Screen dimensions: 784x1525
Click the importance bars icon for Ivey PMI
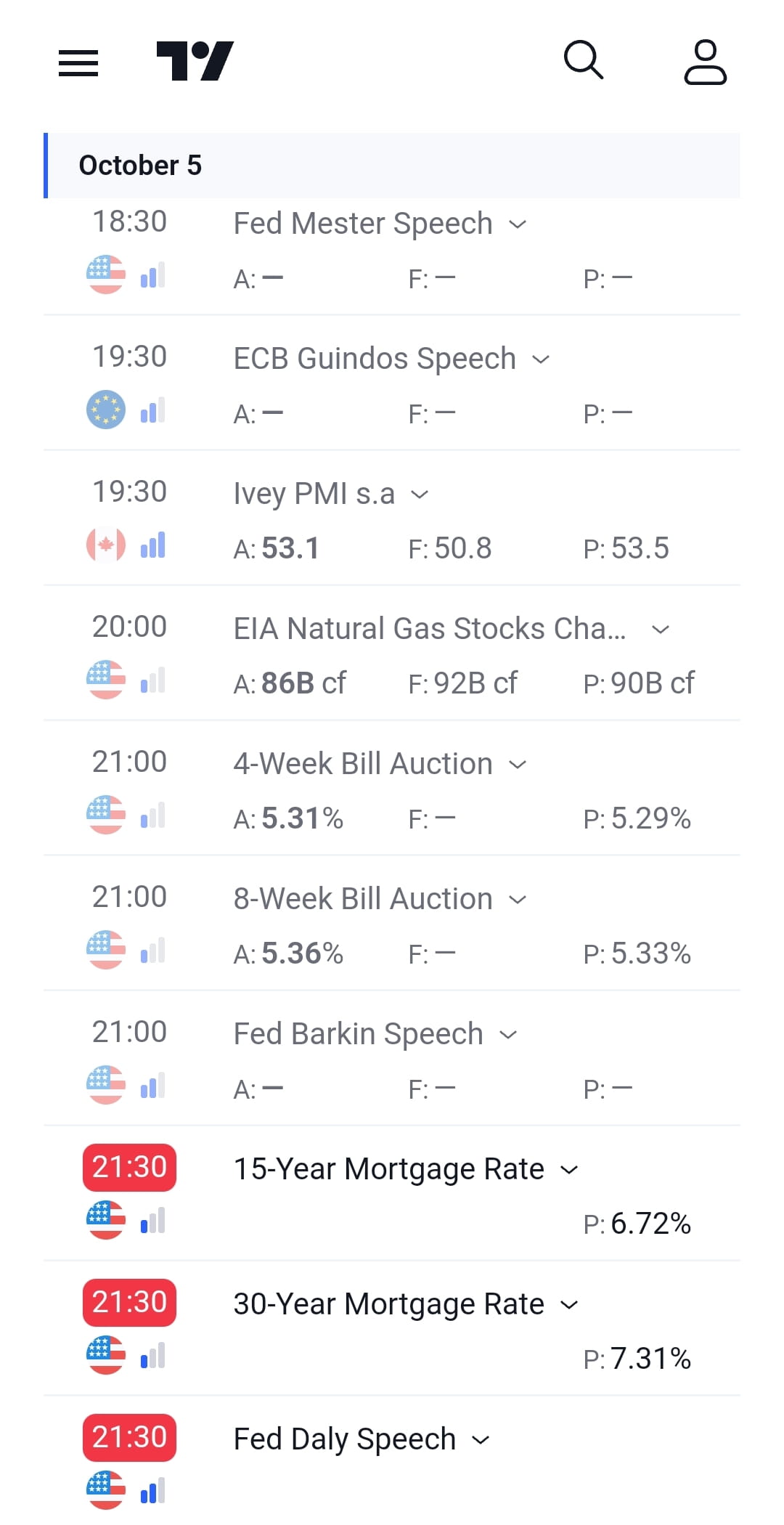pyautogui.click(x=151, y=545)
